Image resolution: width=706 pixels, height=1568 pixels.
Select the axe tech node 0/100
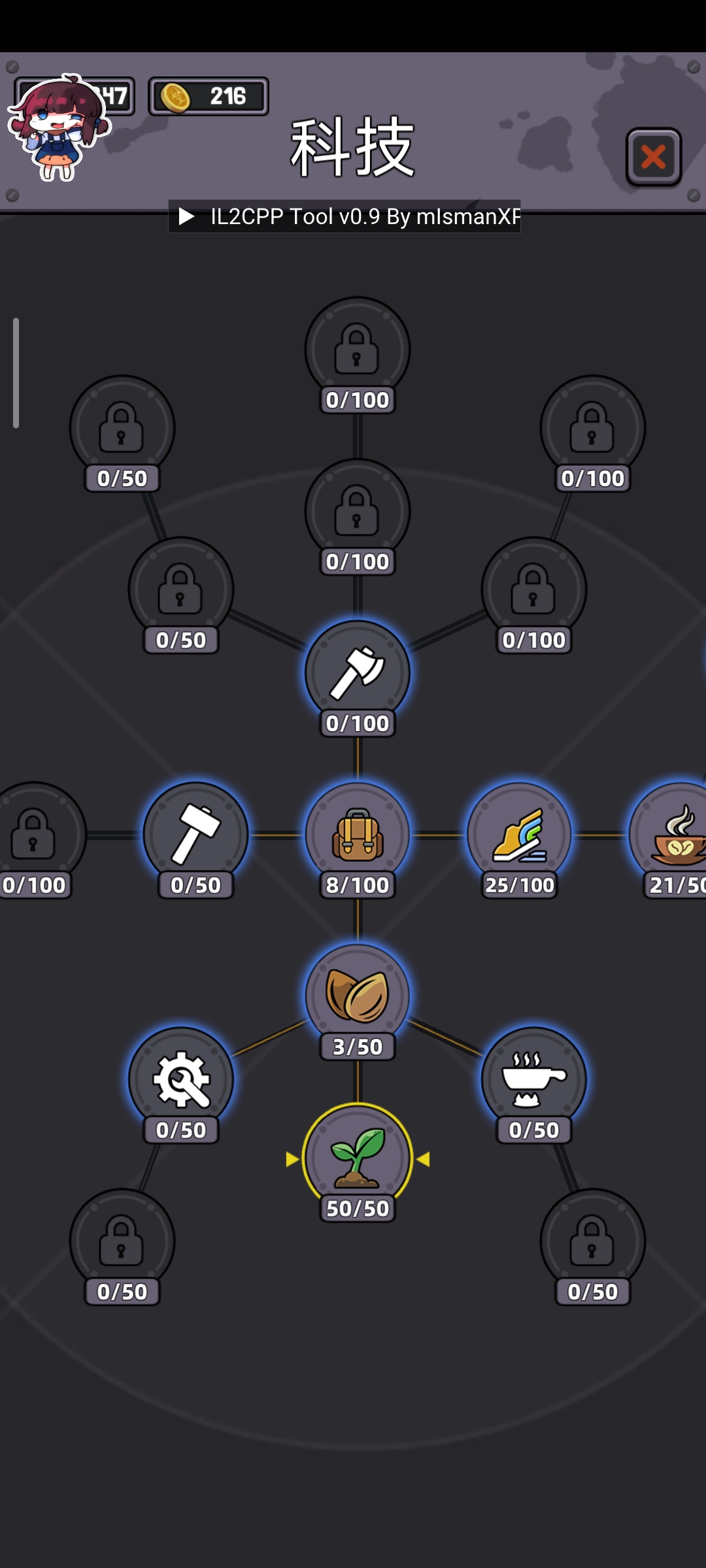(x=357, y=673)
